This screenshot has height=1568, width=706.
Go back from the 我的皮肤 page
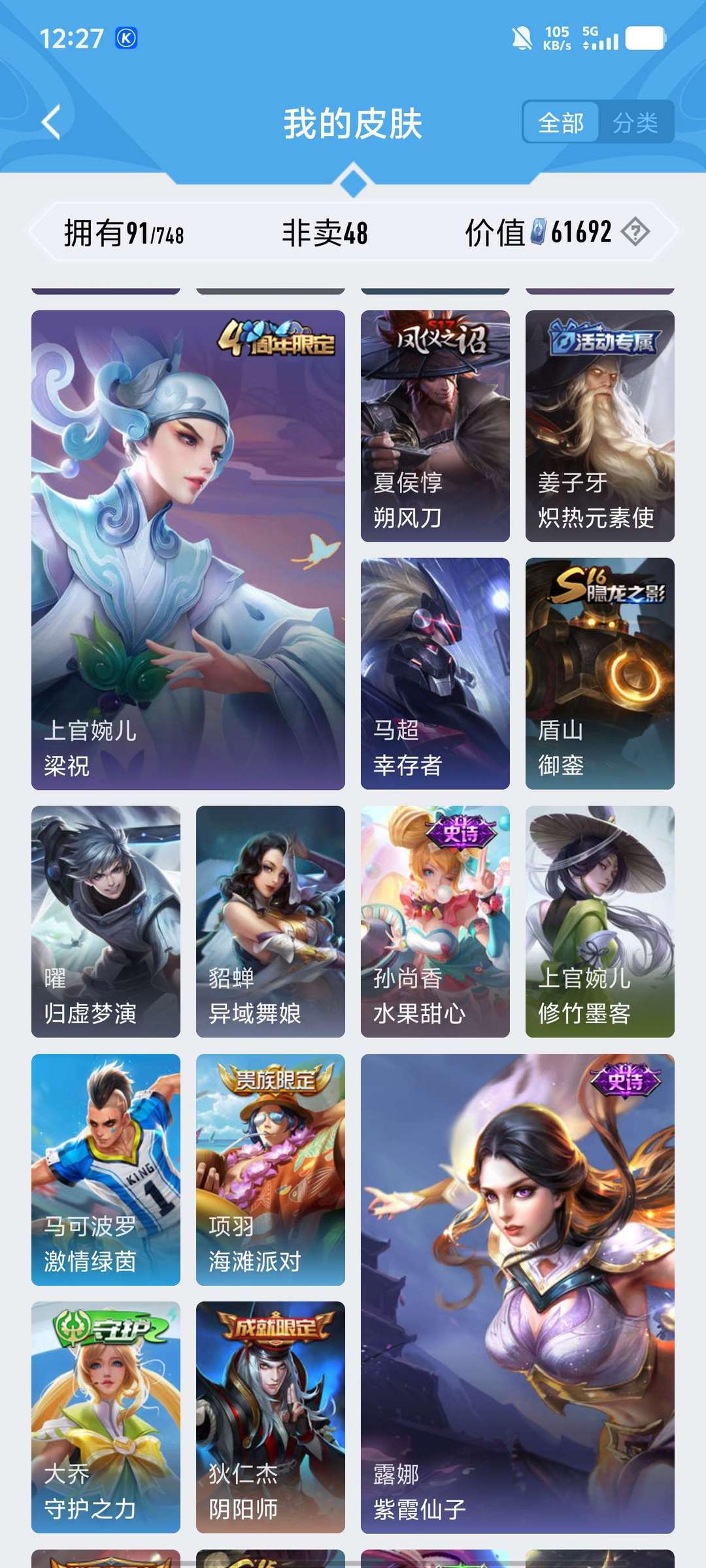[x=51, y=122]
